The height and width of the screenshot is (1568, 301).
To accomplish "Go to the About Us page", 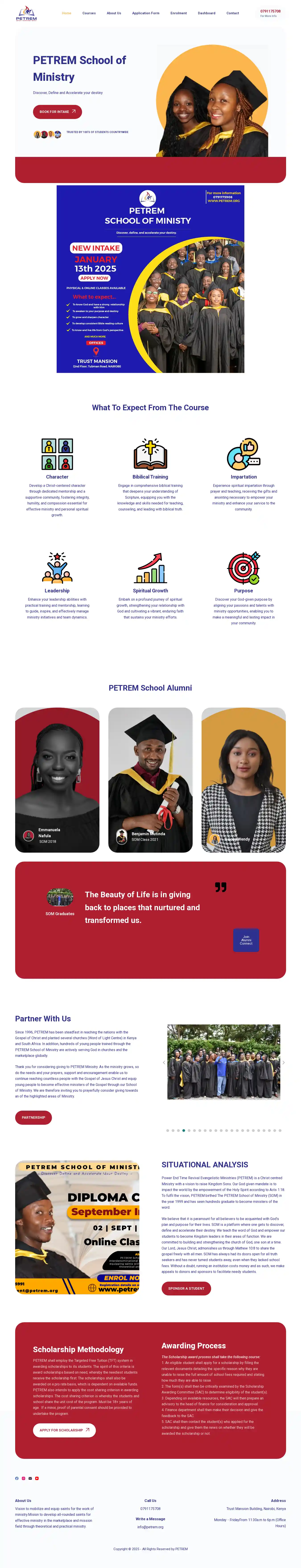I will 114,13.
